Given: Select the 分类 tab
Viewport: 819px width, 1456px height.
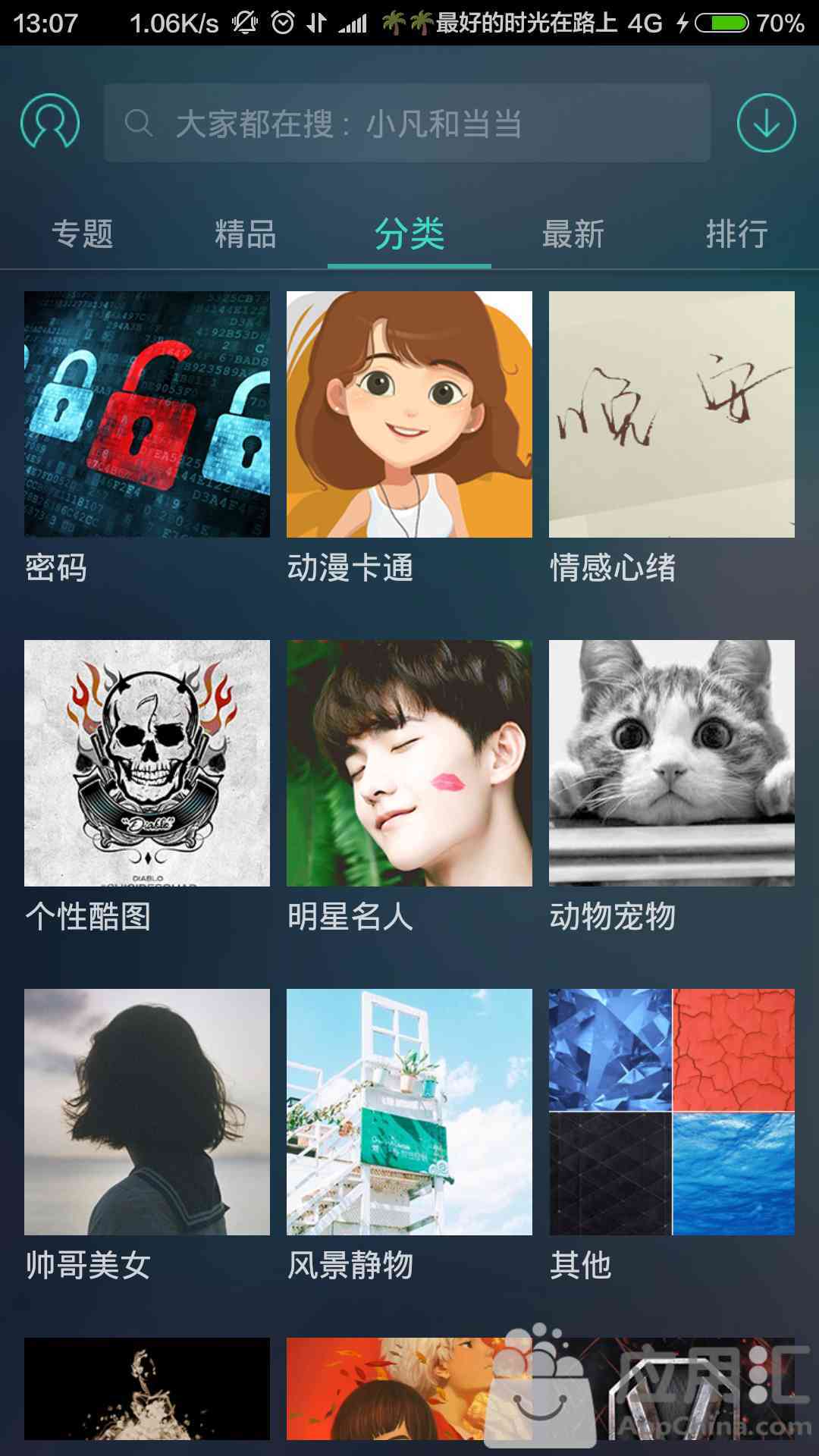Looking at the screenshot, I should pyautogui.click(x=409, y=234).
